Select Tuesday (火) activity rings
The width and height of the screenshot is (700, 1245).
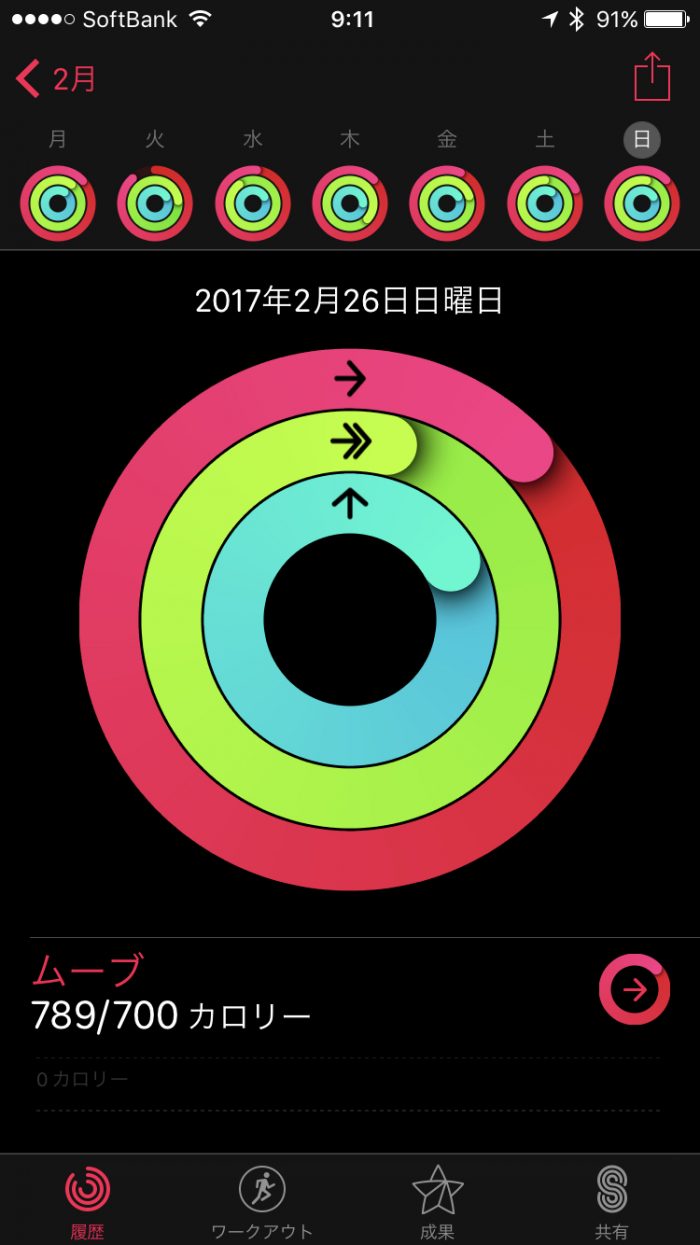coord(155,204)
